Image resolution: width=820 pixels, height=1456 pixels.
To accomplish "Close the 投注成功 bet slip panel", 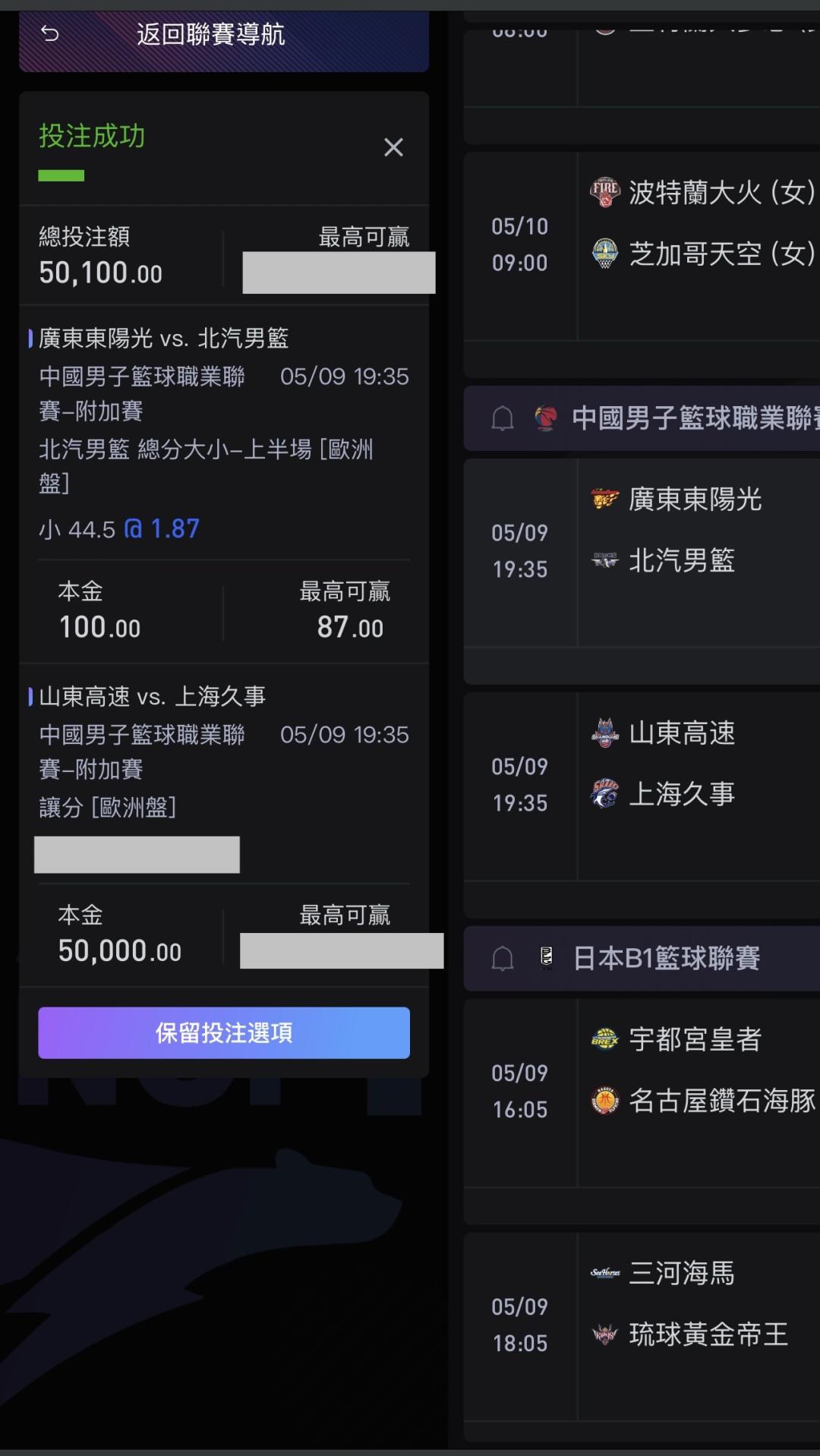I will [x=393, y=147].
